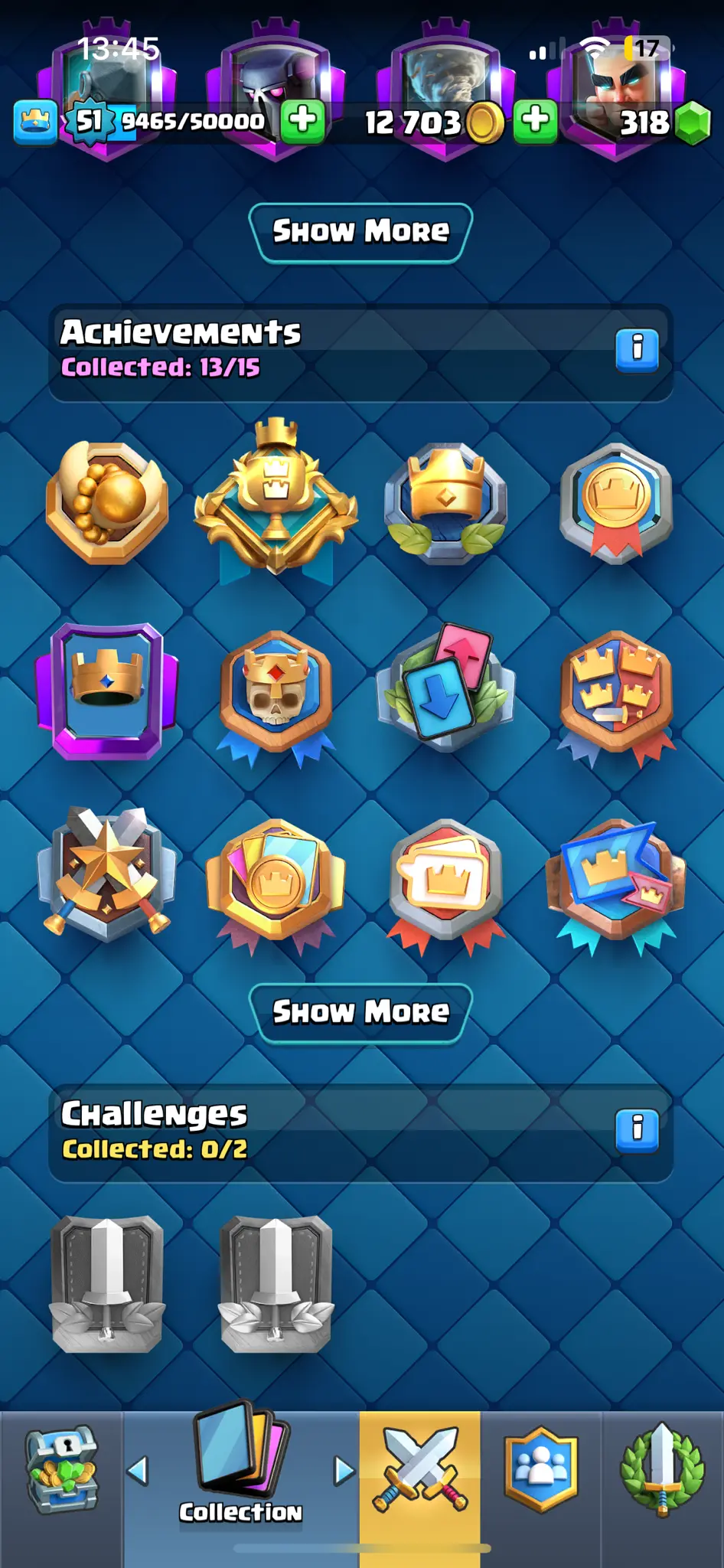
Task: Open the Shop chest tab
Action: click(x=61, y=1470)
